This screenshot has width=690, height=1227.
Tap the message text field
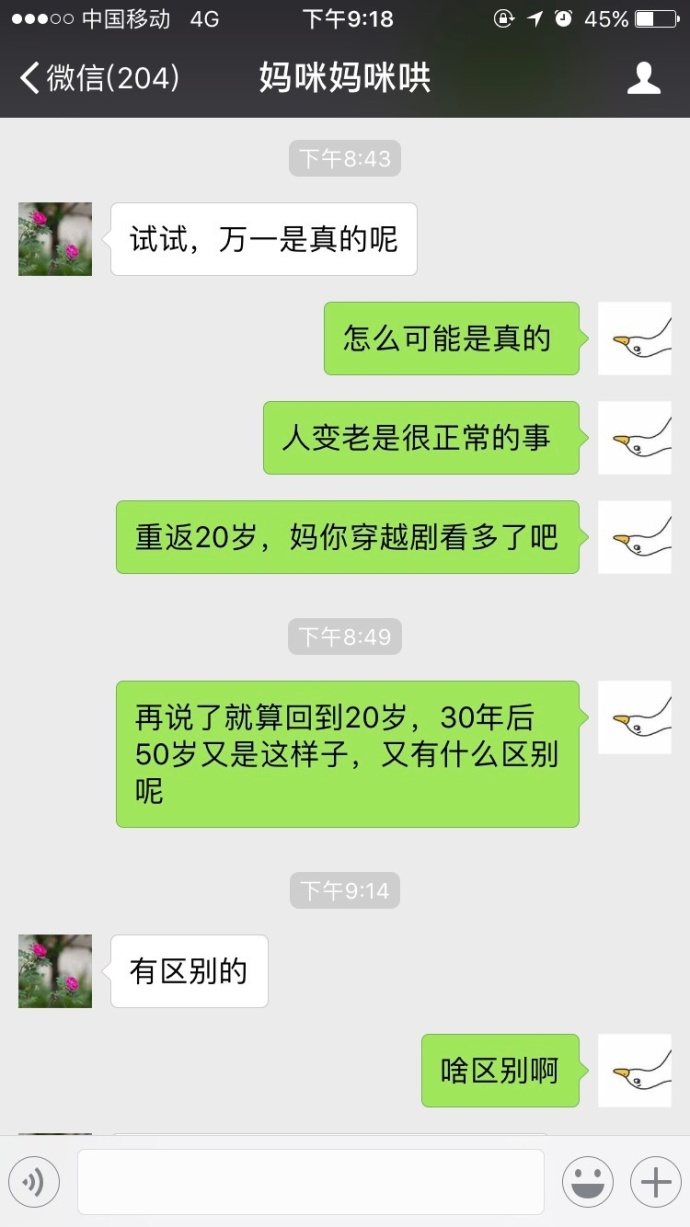point(310,1182)
